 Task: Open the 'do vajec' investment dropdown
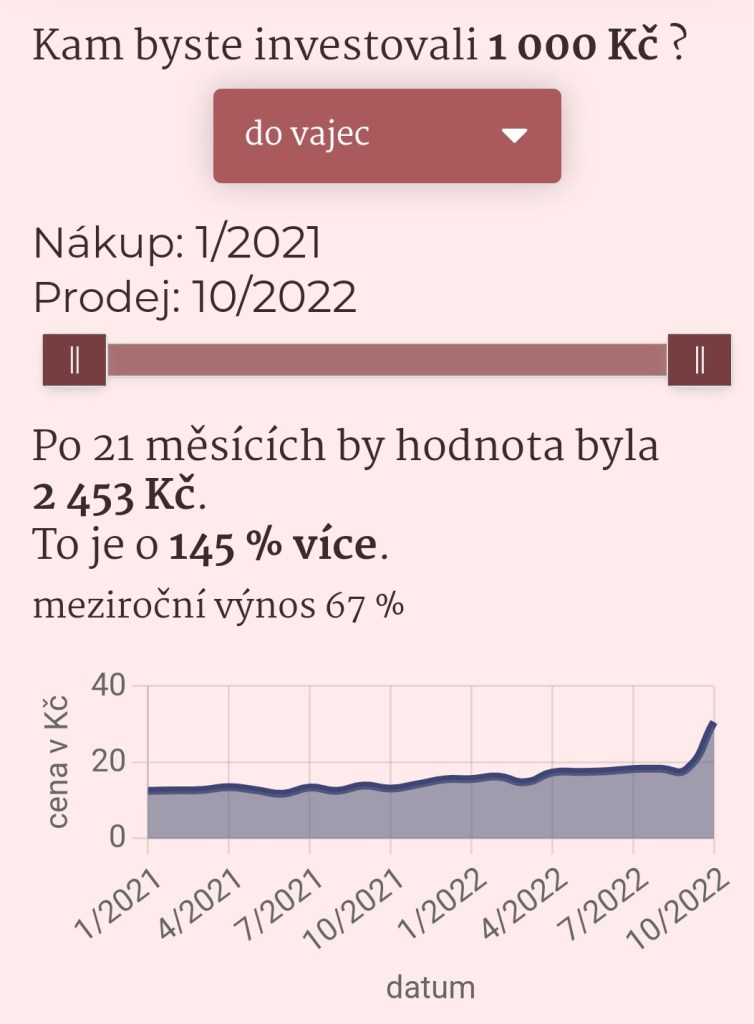[x=387, y=136]
